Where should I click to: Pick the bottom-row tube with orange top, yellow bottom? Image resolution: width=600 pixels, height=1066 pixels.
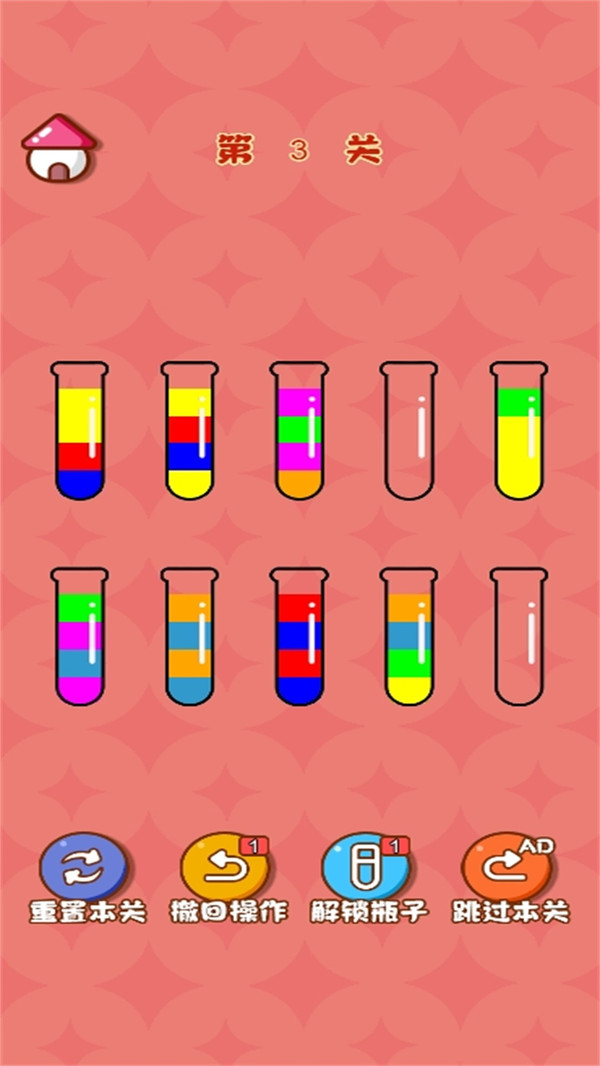[x=408, y=637]
